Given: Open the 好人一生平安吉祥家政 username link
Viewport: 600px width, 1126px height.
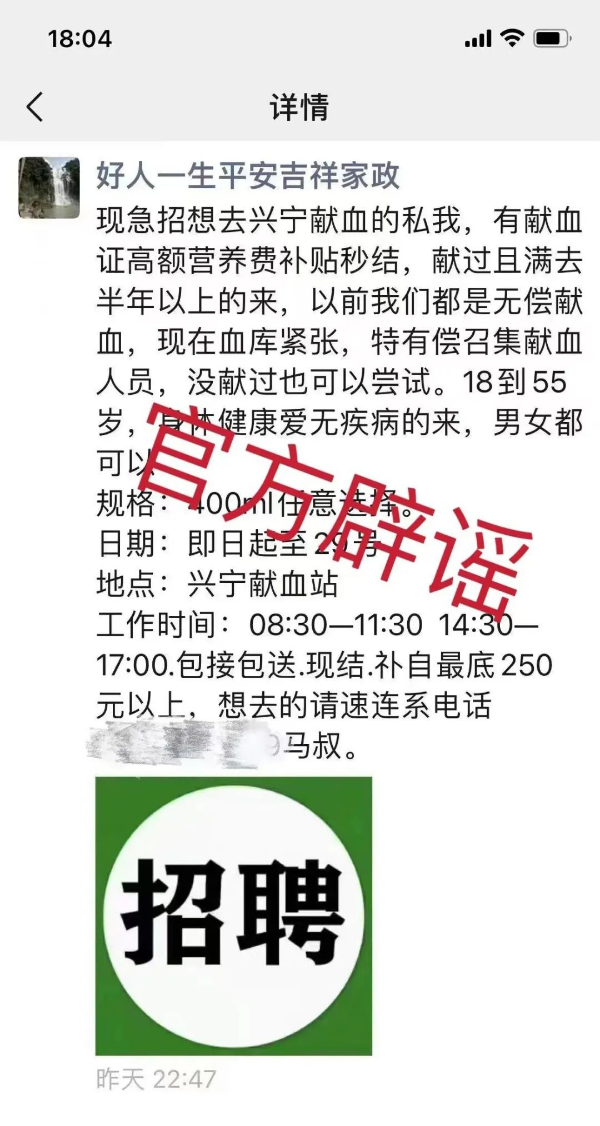Looking at the screenshot, I should (248, 176).
